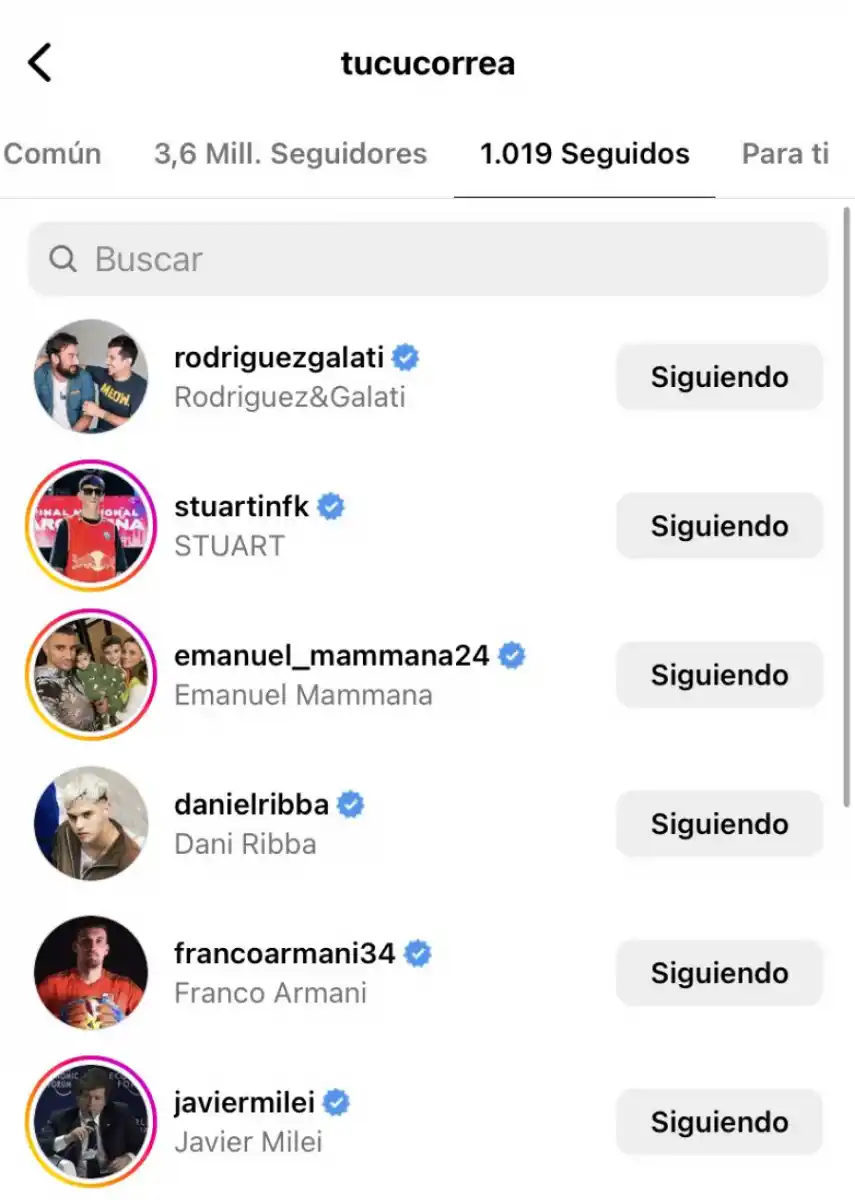Unfollow javiermilei via Siguiendo button
This screenshot has height=1200, width=855.
click(719, 1121)
